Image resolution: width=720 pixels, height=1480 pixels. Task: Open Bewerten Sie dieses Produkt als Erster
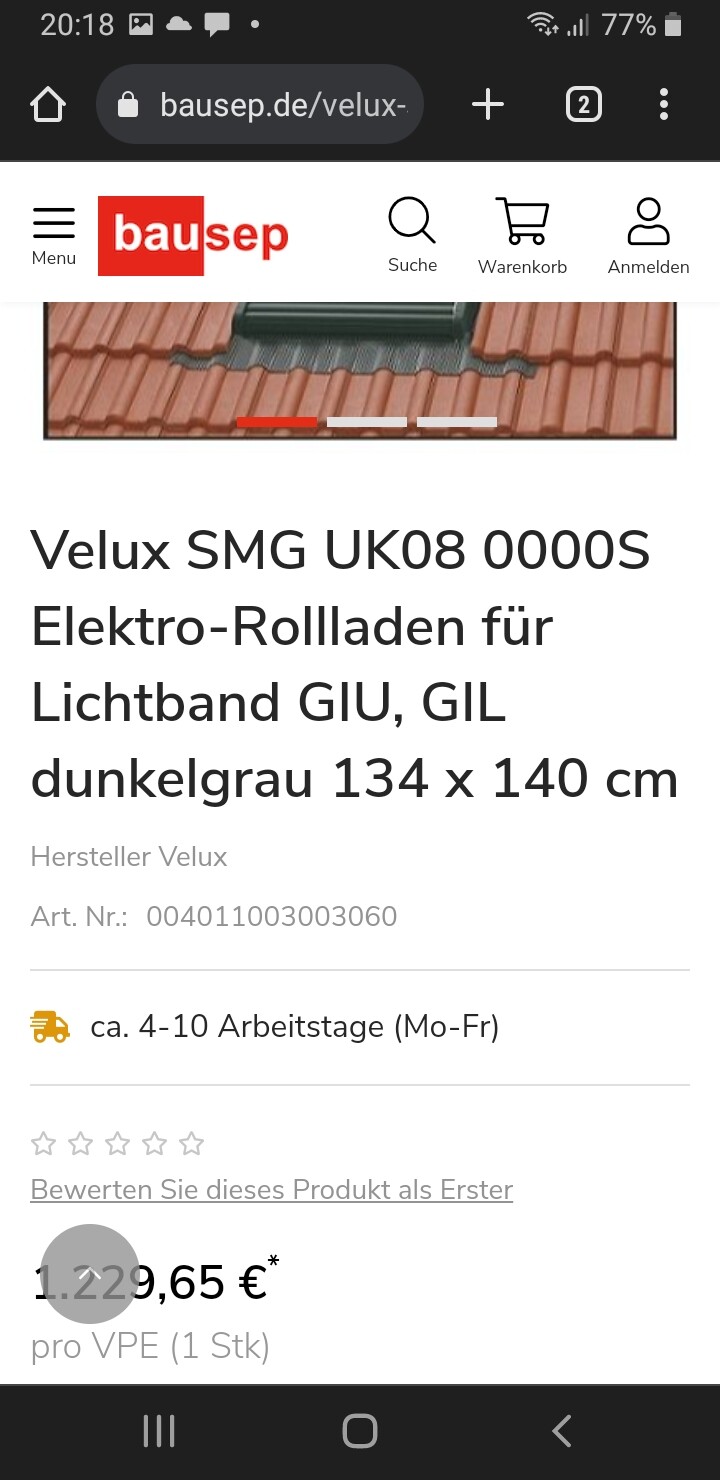pyautogui.click(x=271, y=1190)
